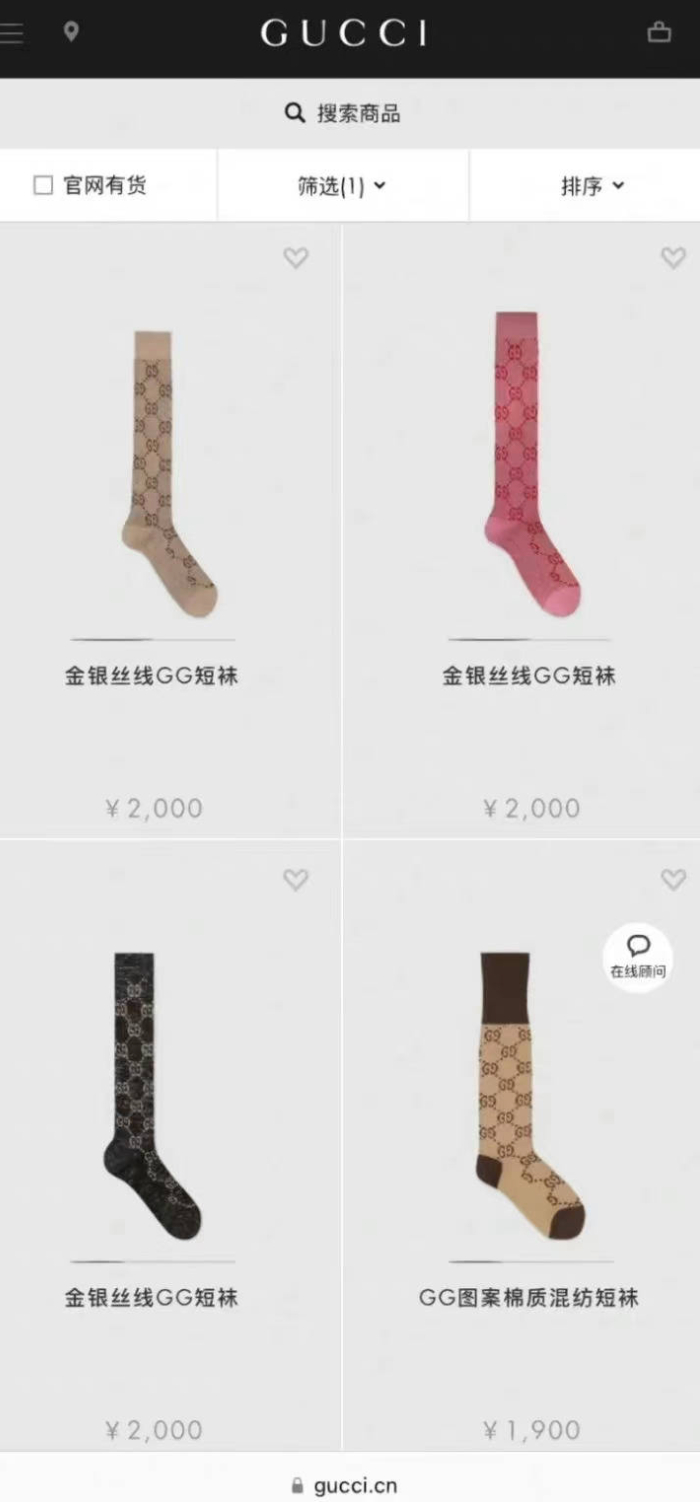Open the hamburger menu
Screen dimensions: 700x1502
12,33
